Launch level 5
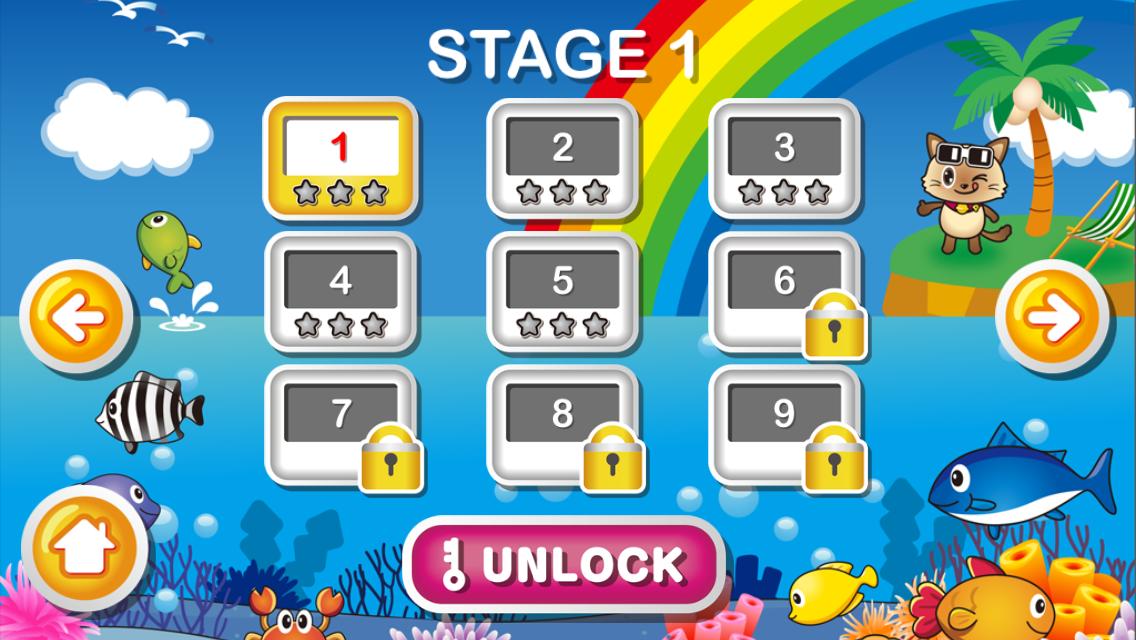 [x=563, y=293]
